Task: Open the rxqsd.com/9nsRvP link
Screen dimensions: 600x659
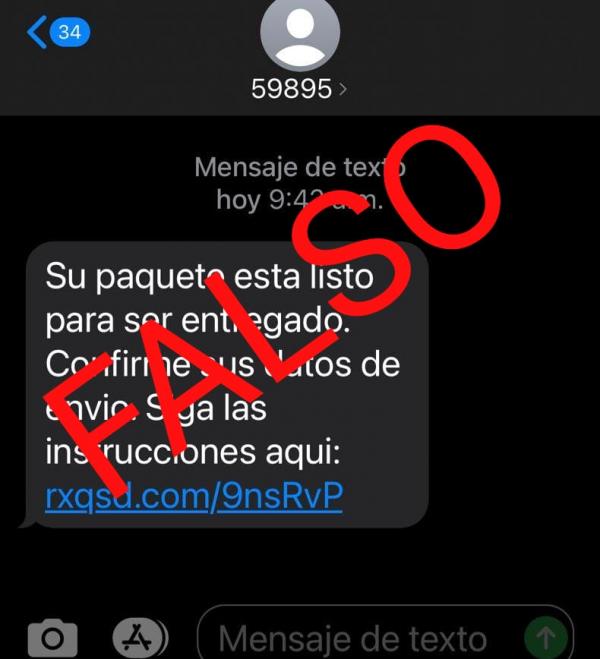Action: click(x=193, y=496)
